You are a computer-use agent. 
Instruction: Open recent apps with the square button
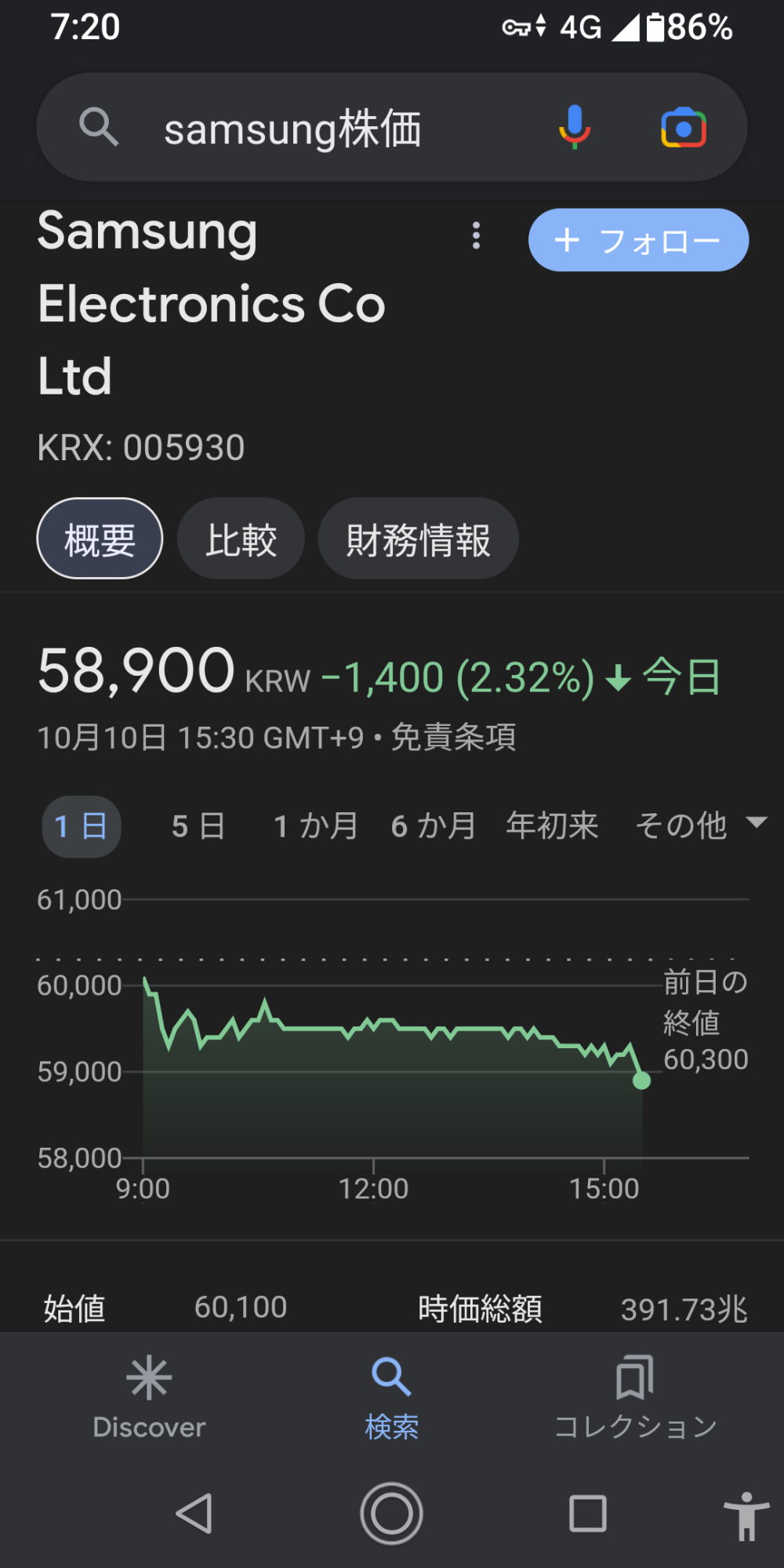tap(587, 1513)
